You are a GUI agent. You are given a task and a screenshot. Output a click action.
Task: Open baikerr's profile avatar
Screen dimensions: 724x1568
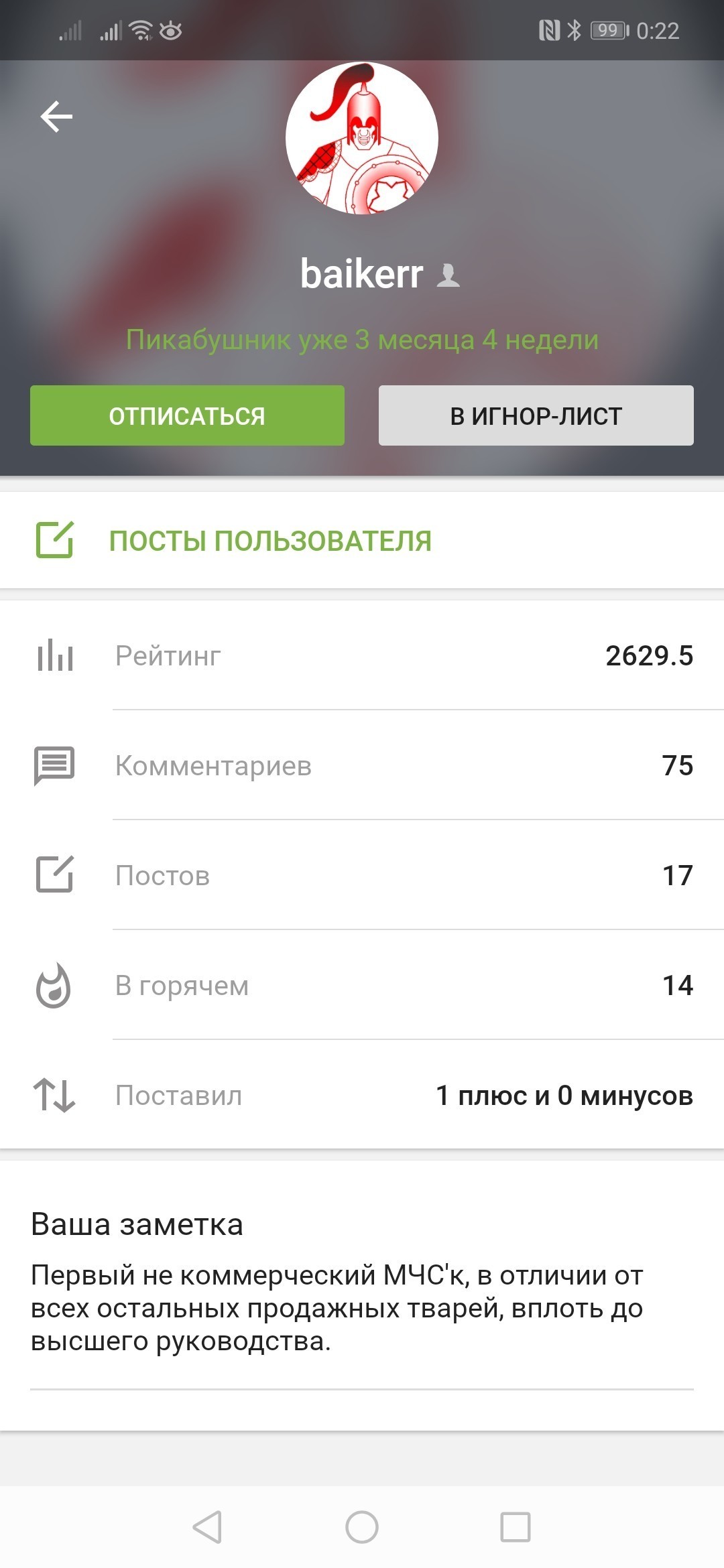click(x=362, y=138)
